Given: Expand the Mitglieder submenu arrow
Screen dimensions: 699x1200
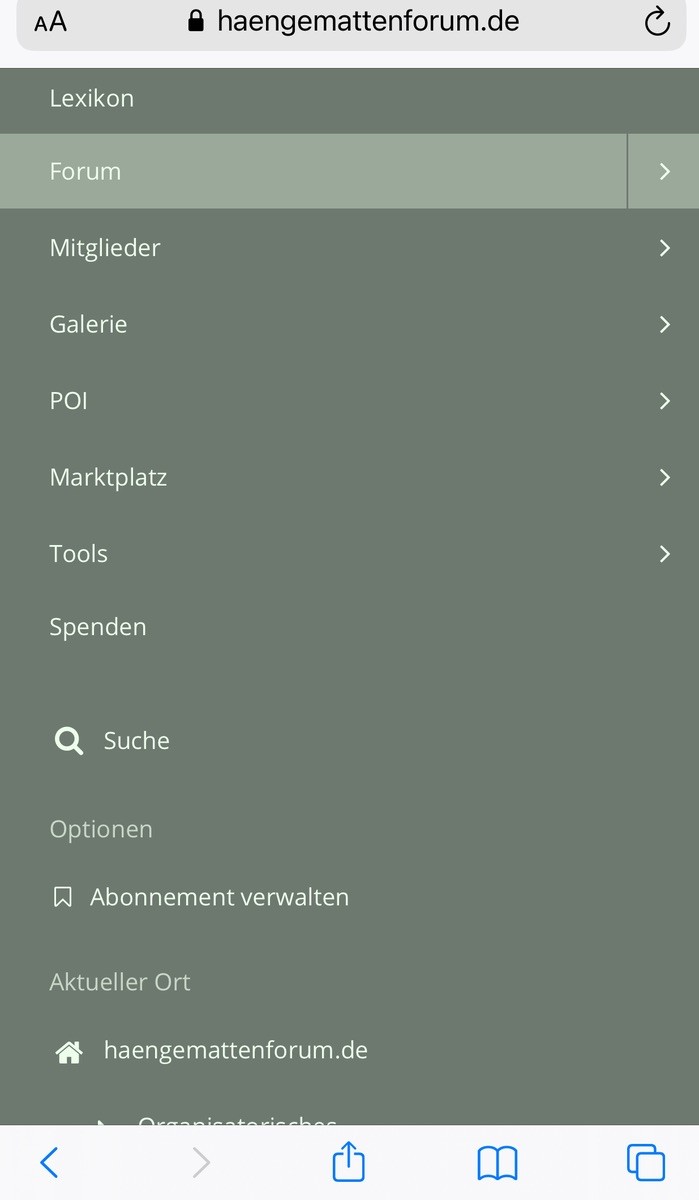Looking at the screenshot, I should pyautogui.click(x=664, y=248).
